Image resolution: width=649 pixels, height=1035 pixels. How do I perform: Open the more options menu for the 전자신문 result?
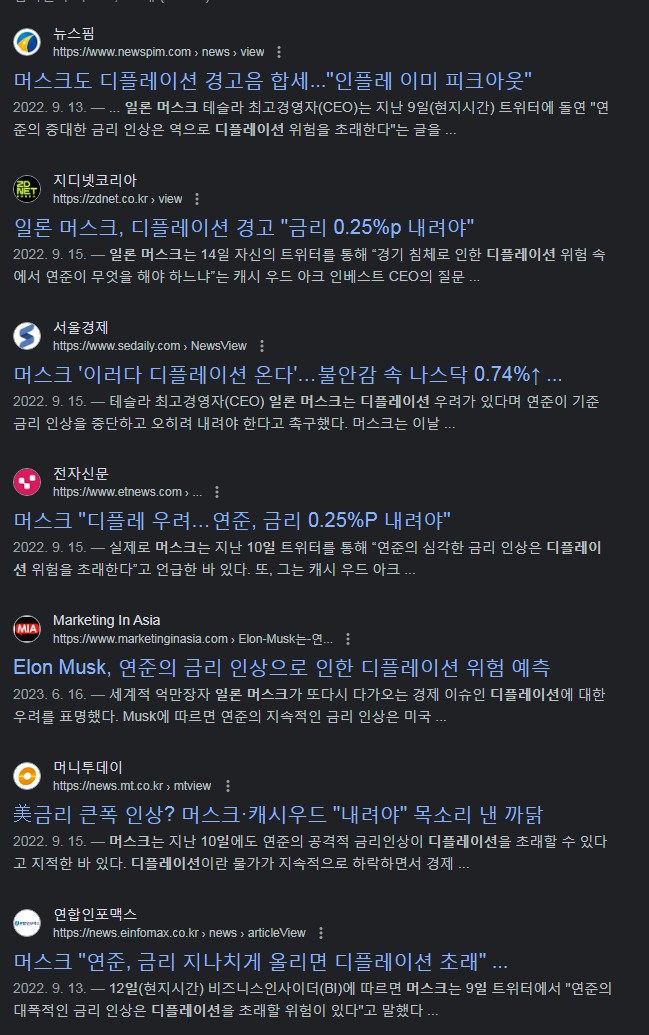click(217, 492)
